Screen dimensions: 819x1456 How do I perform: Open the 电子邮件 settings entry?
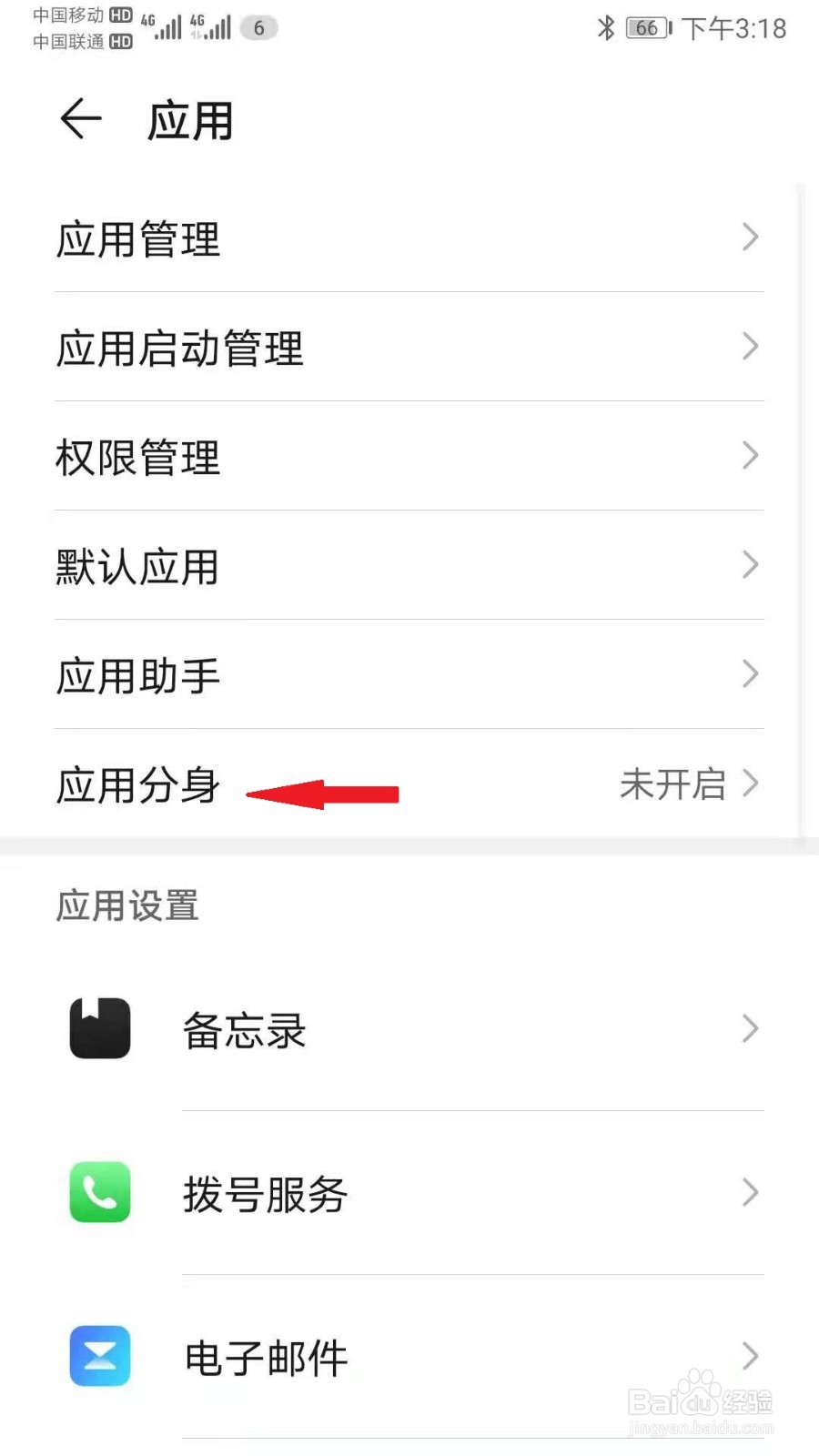tap(265, 1356)
